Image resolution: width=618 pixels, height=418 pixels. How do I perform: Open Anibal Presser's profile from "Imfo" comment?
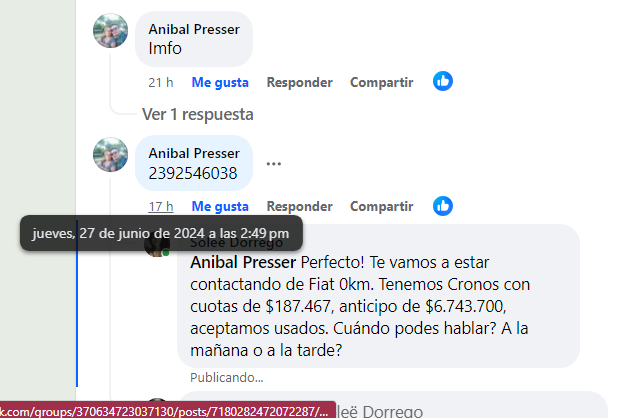(x=194, y=29)
